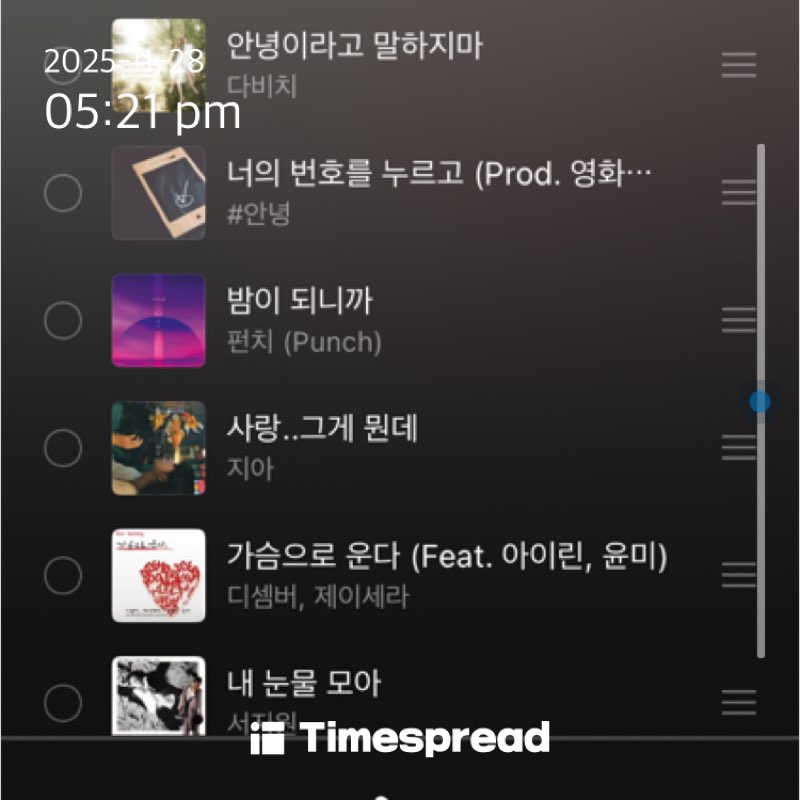Check the song 사랑..그게 뭔데
The height and width of the screenshot is (800, 800).
click(x=63, y=447)
